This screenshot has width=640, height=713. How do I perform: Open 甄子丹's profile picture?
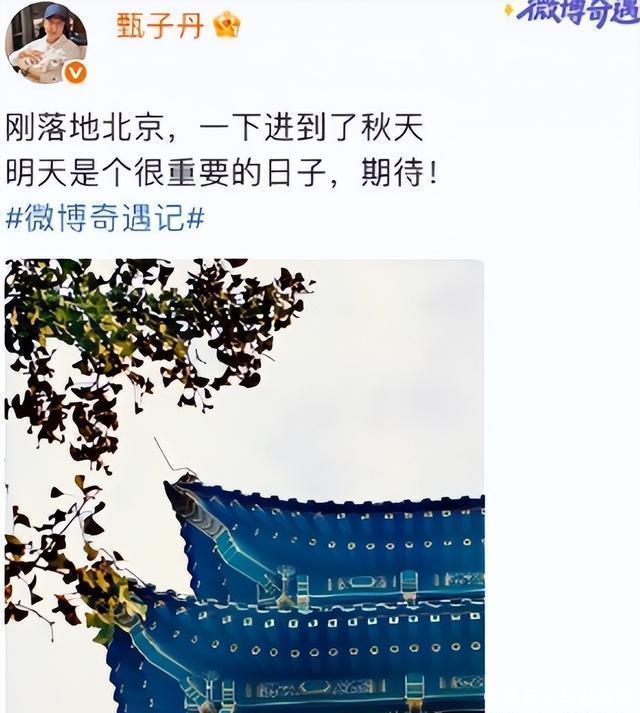pos(45,42)
